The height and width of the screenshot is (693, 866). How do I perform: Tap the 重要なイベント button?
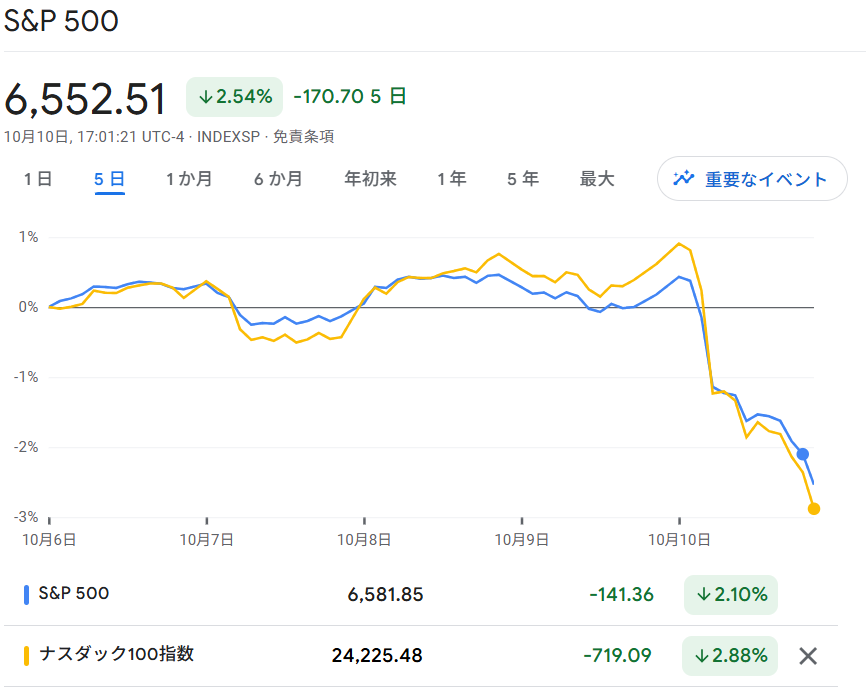(752, 179)
